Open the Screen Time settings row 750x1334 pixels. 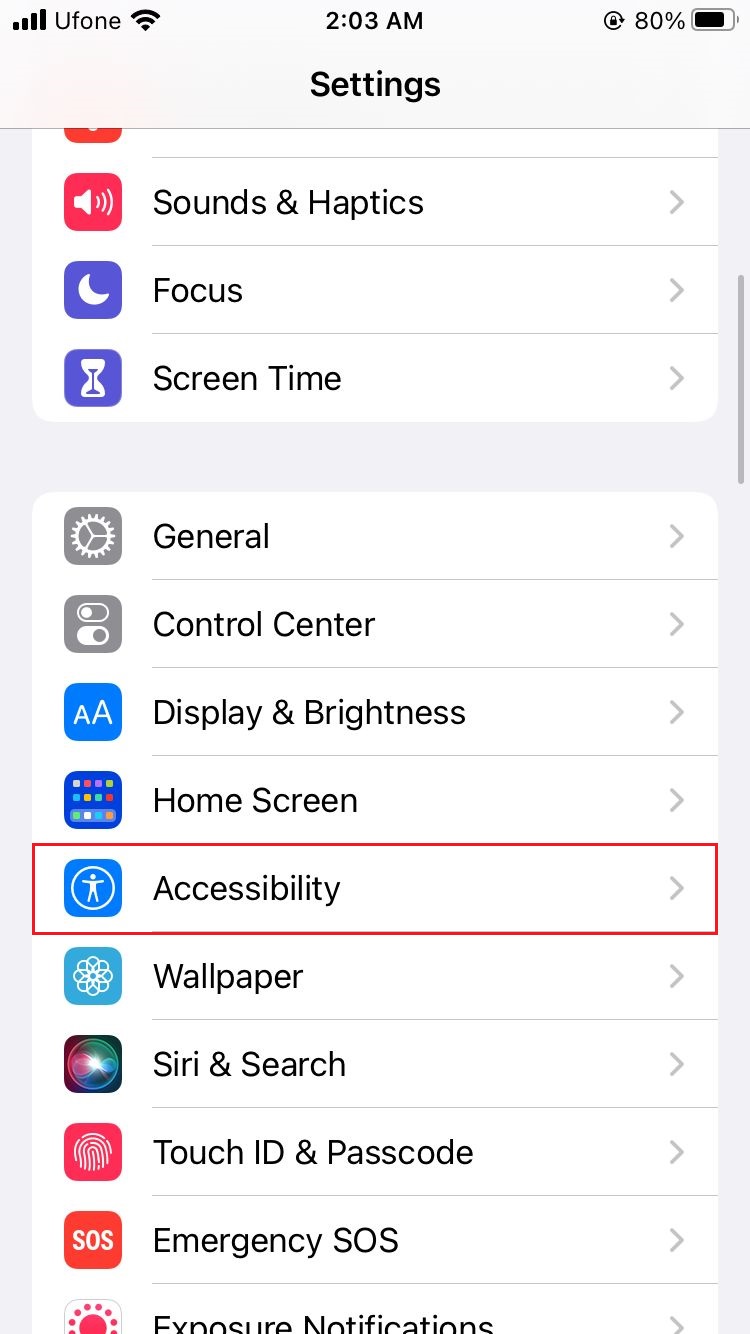click(375, 377)
